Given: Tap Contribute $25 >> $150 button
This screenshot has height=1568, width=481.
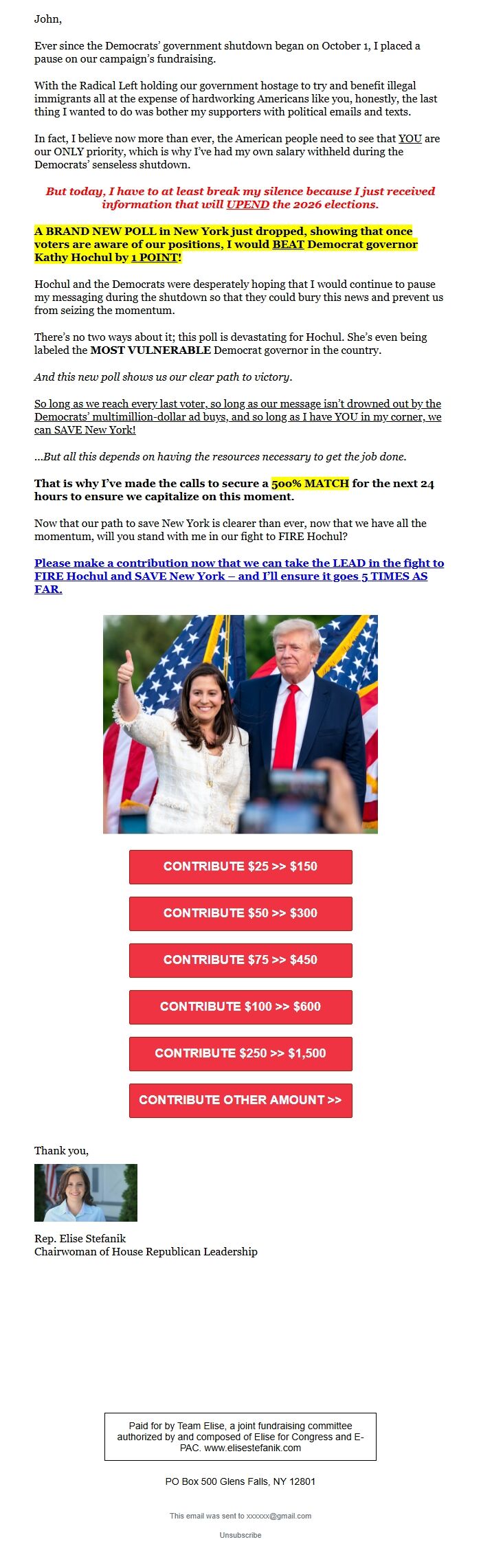Looking at the screenshot, I should tap(240, 866).
